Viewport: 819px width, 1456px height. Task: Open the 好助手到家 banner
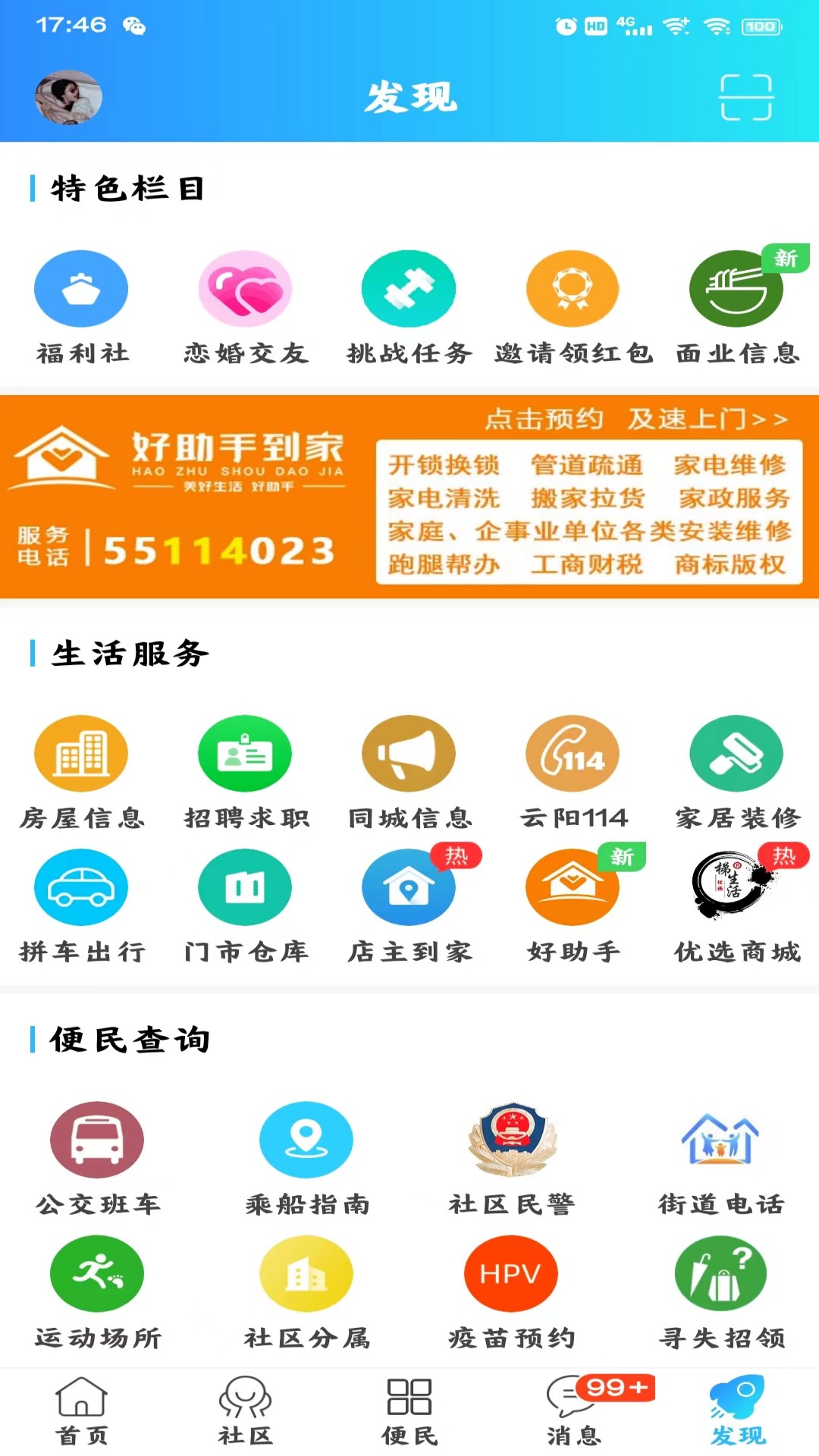coord(409,497)
